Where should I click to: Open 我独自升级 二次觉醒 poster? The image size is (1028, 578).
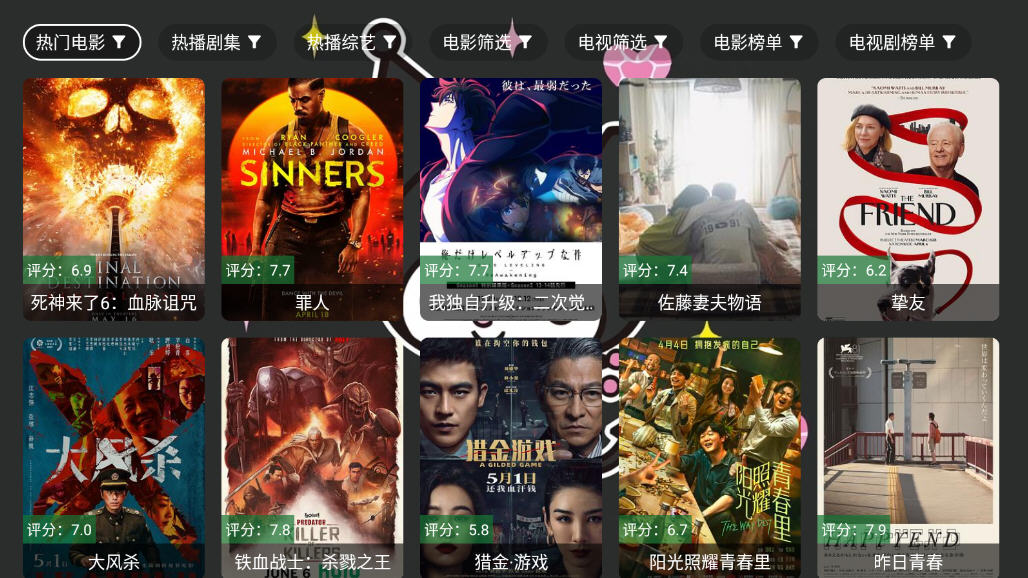[511, 199]
